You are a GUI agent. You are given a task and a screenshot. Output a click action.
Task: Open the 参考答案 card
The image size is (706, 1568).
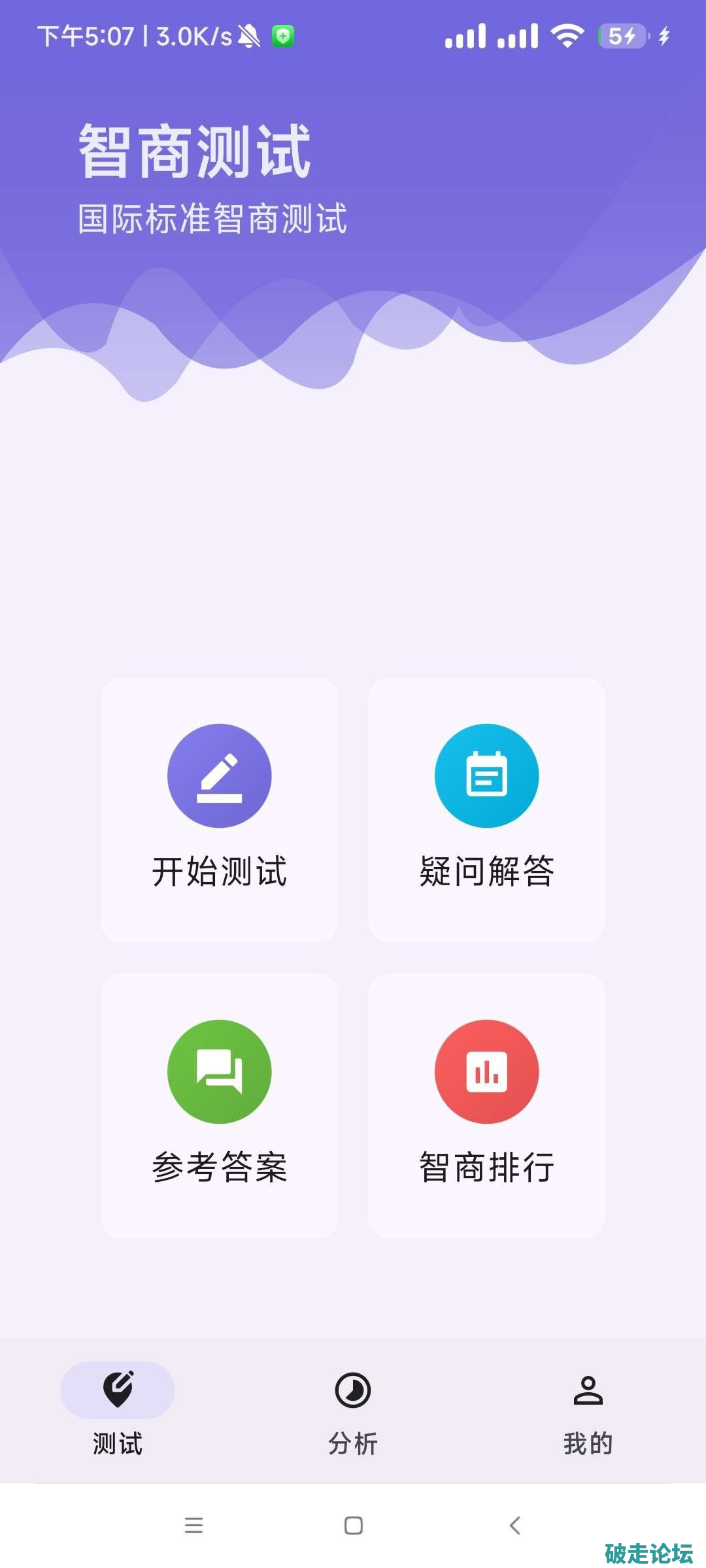point(220,1105)
